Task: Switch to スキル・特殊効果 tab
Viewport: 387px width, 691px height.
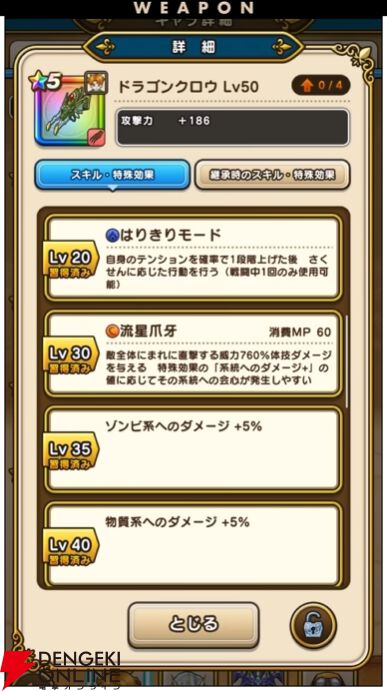Action: [x=112, y=175]
